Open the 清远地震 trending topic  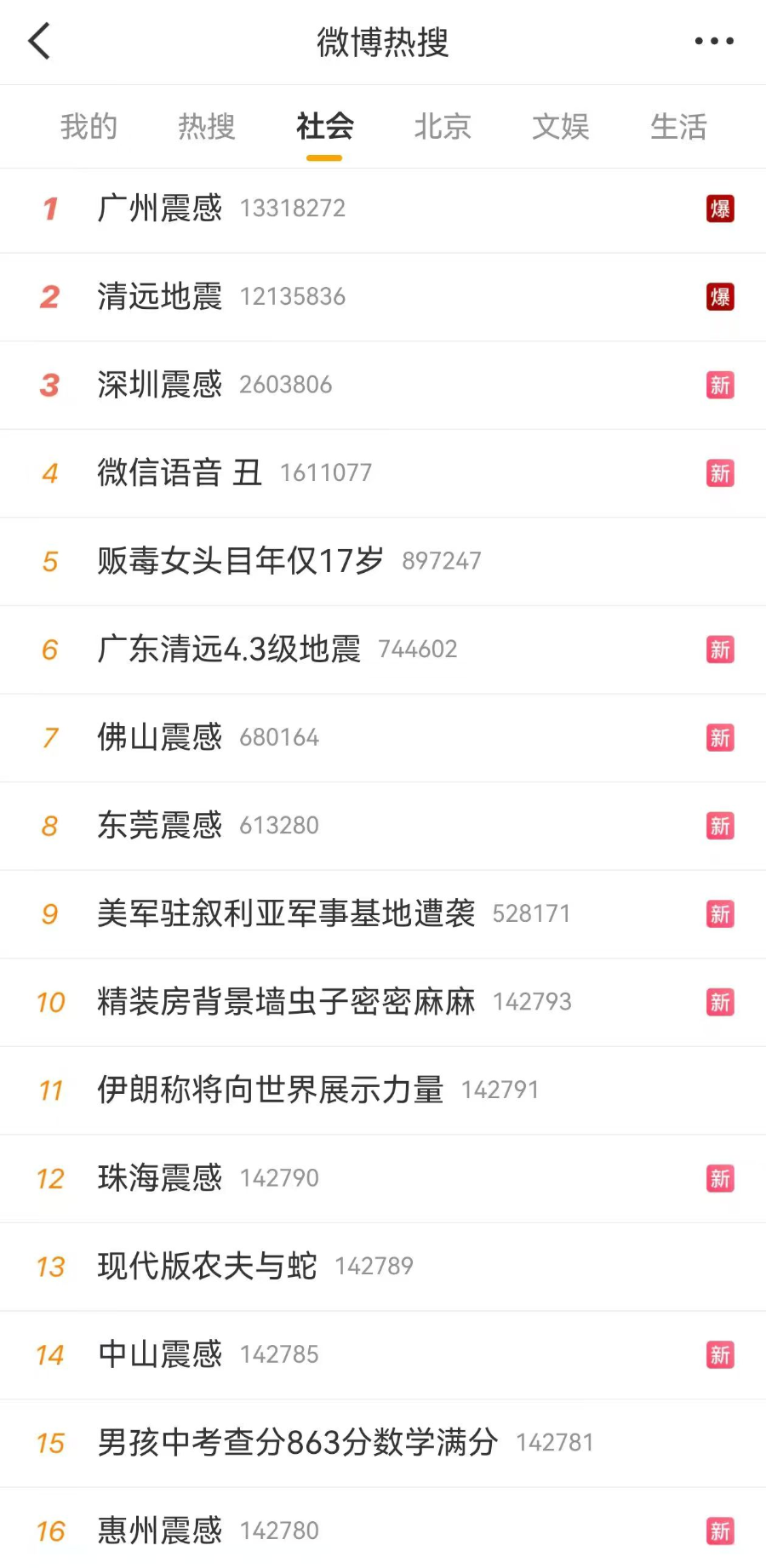[x=383, y=297]
